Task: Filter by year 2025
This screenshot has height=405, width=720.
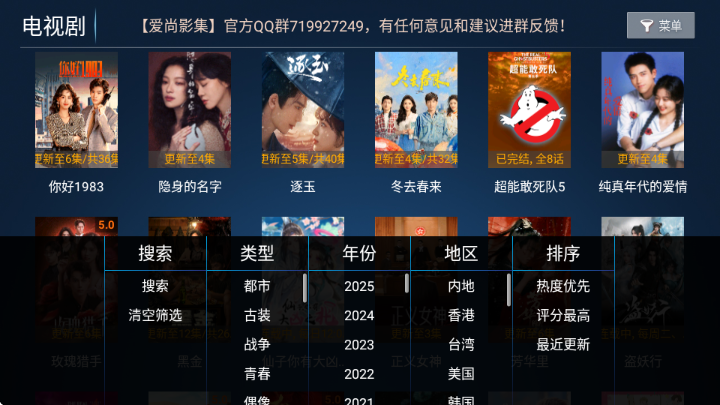Action: tap(359, 286)
